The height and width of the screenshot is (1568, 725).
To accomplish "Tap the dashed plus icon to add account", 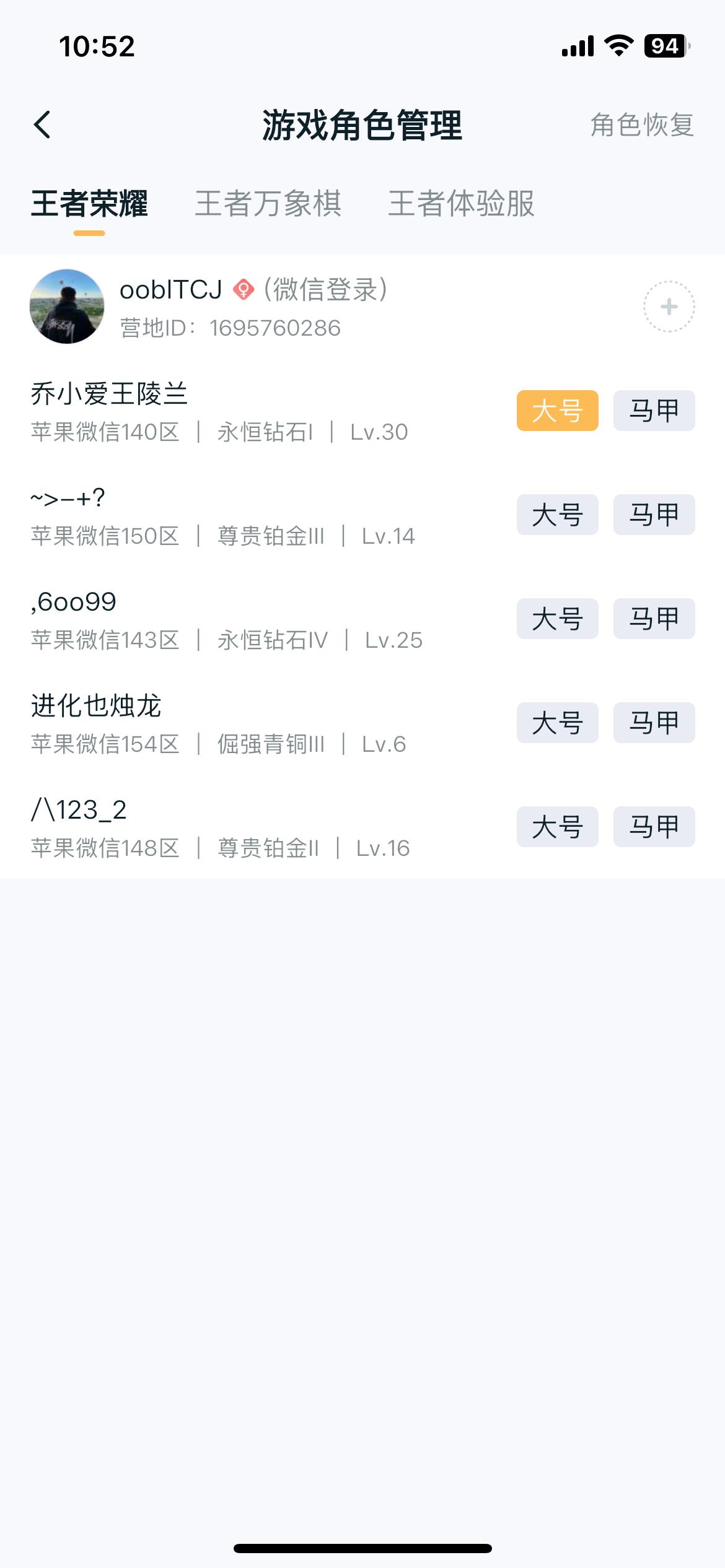I will tap(668, 307).
